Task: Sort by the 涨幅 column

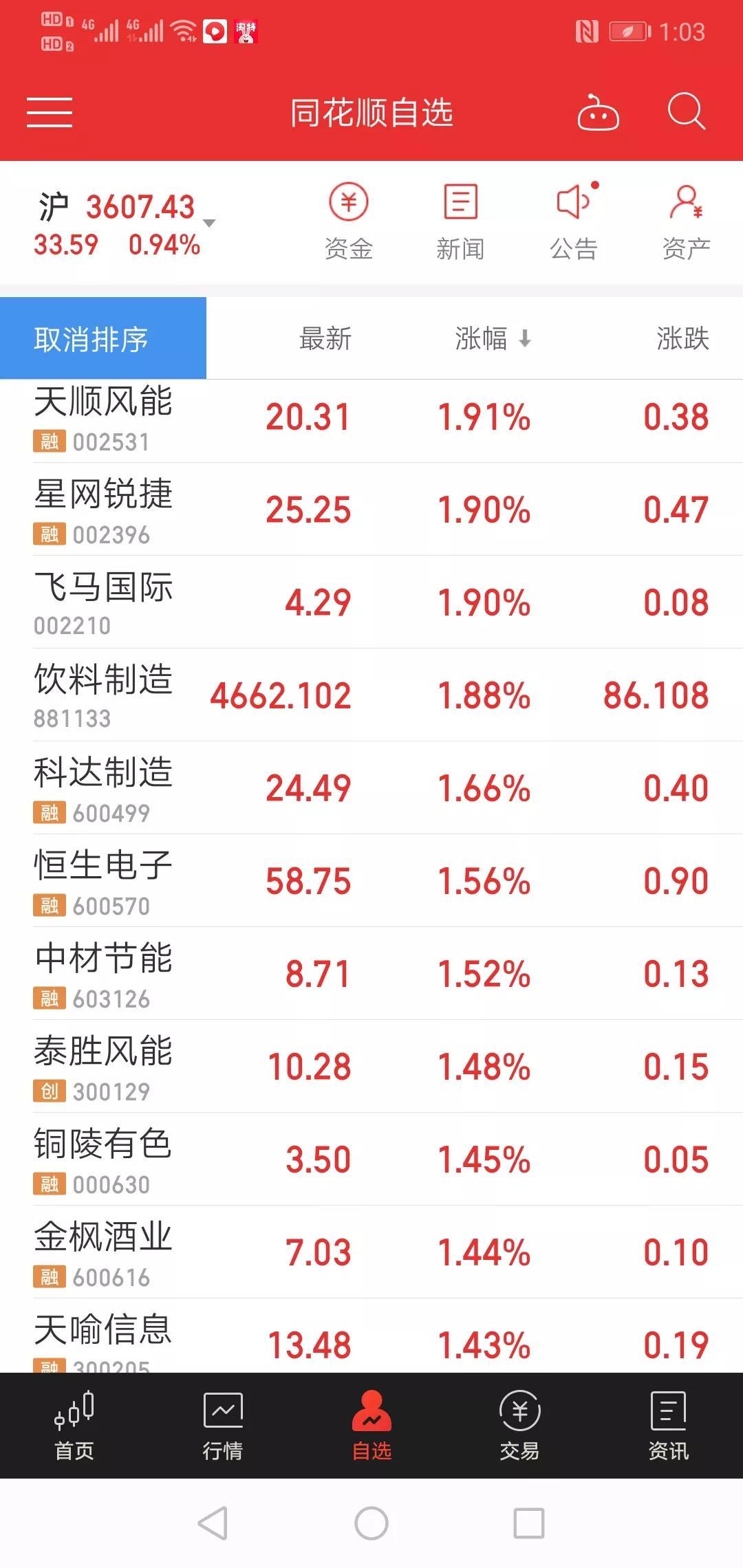Action: click(491, 338)
